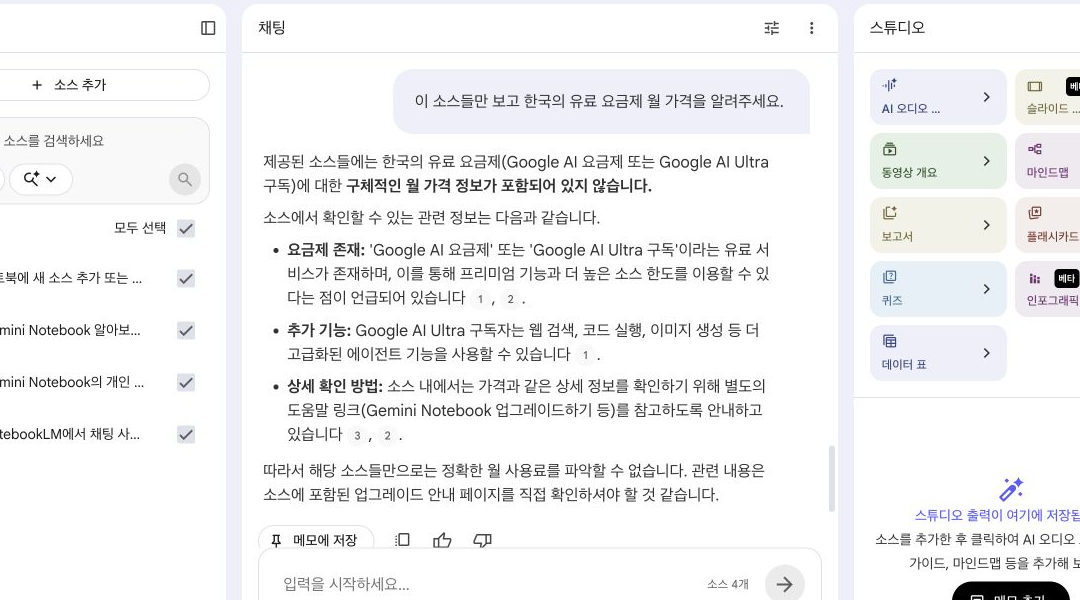The width and height of the screenshot is (1080, 600).
Task: Open the Gemini Notebook 알아보 source
Action: click(x=70, y=330)
